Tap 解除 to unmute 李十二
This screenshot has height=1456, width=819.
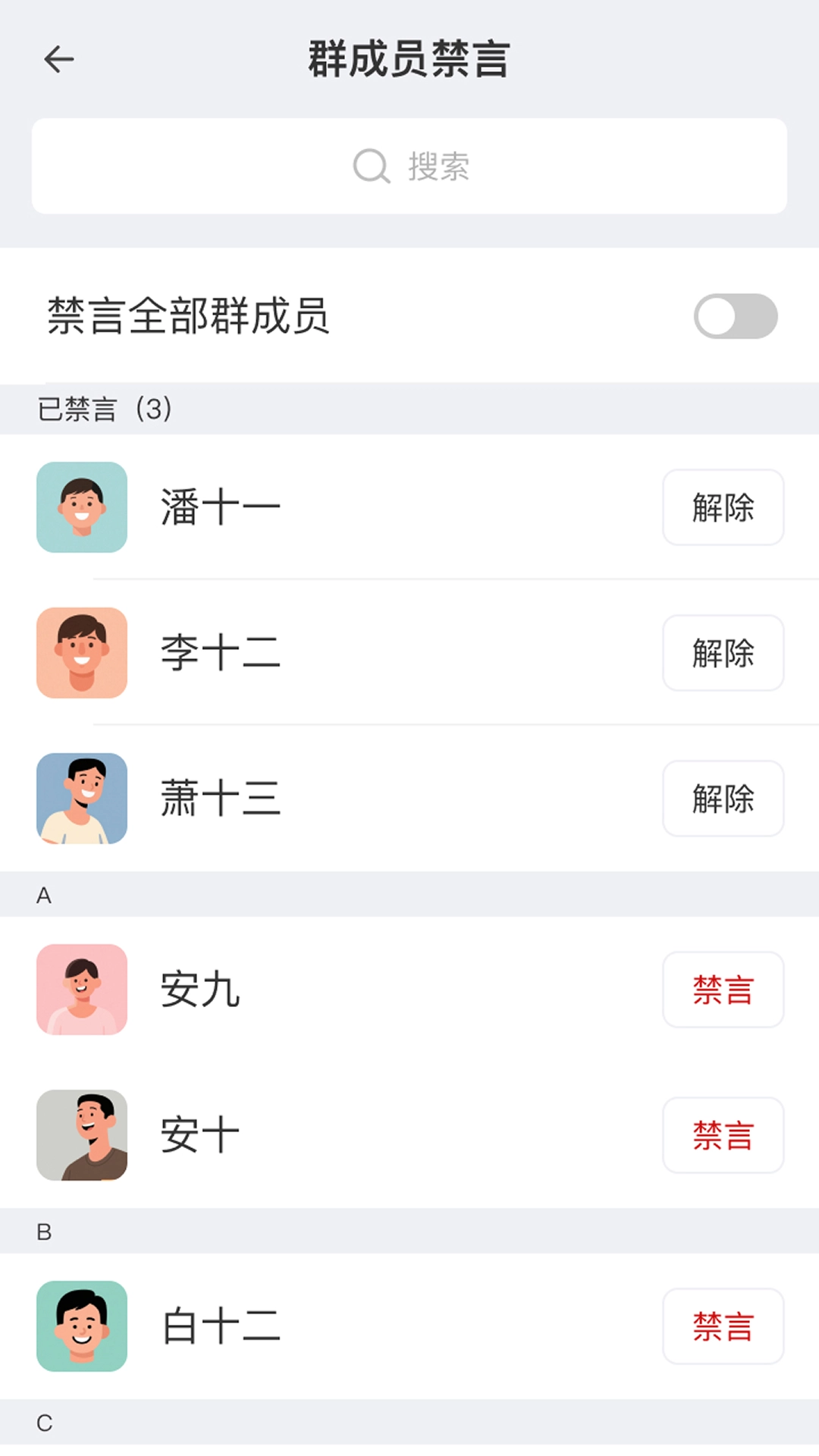click(723, 653)
